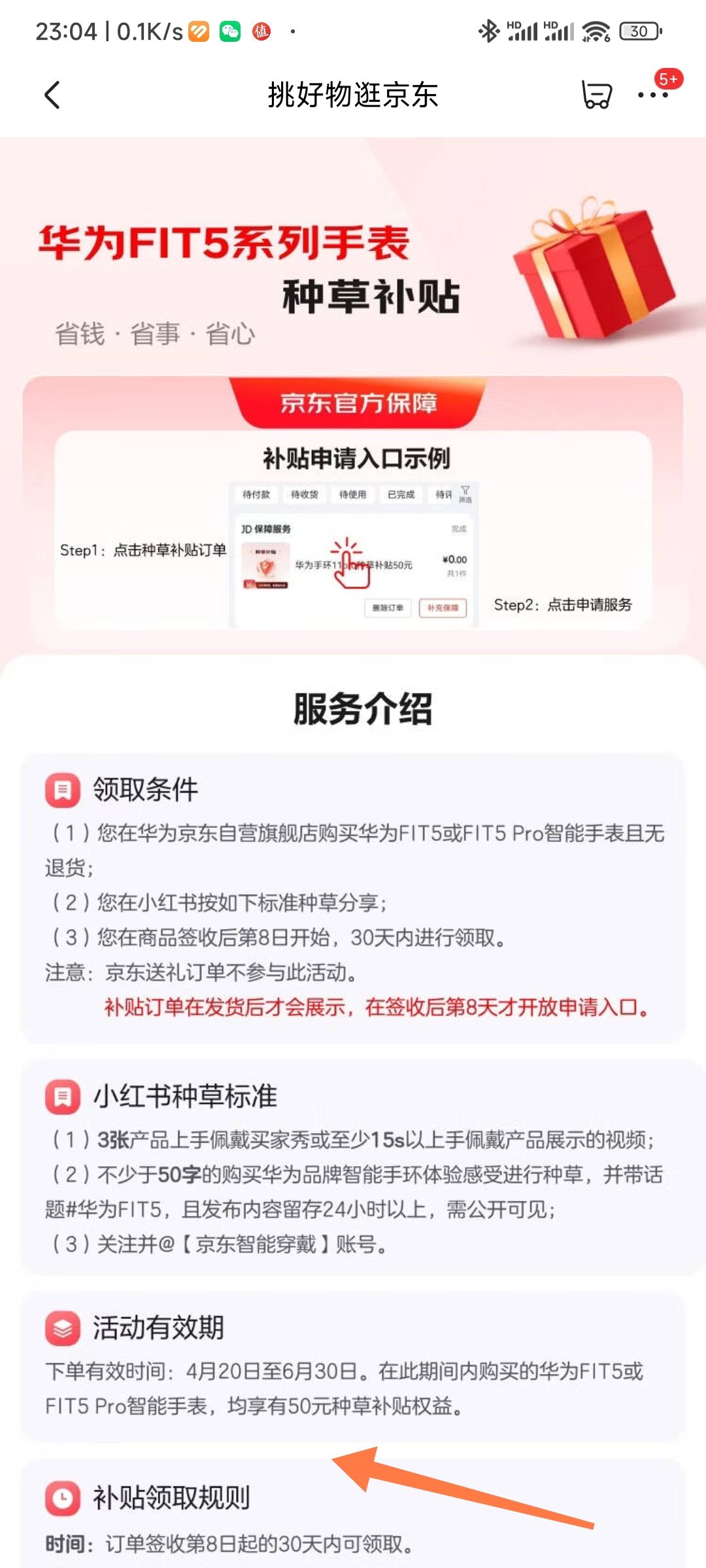
Task: Go back using the top-left arrow
Action: point(52,95)
